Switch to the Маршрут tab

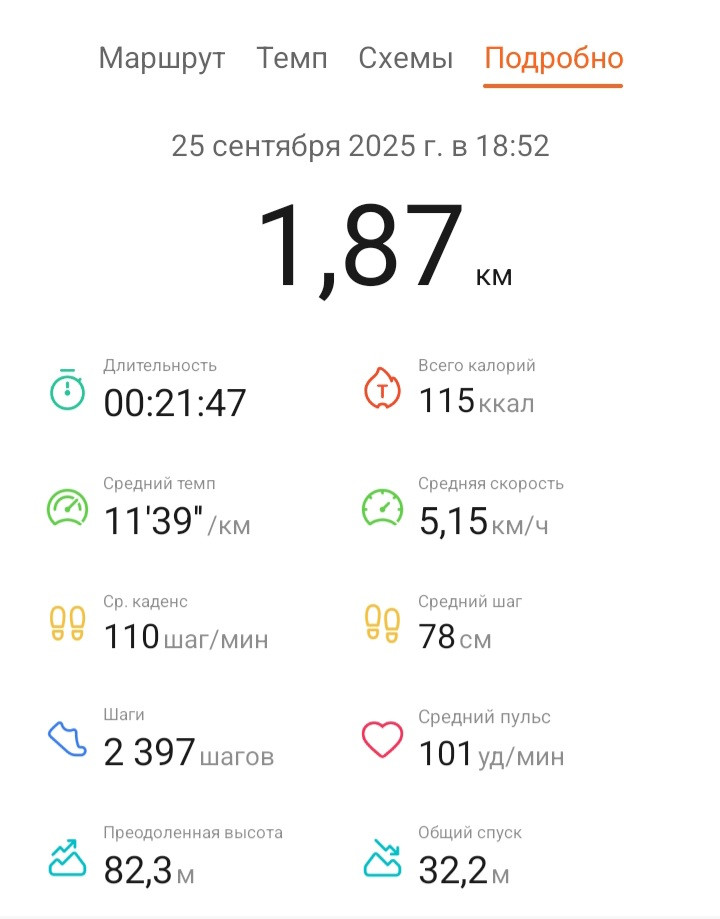tap(162, 59)
